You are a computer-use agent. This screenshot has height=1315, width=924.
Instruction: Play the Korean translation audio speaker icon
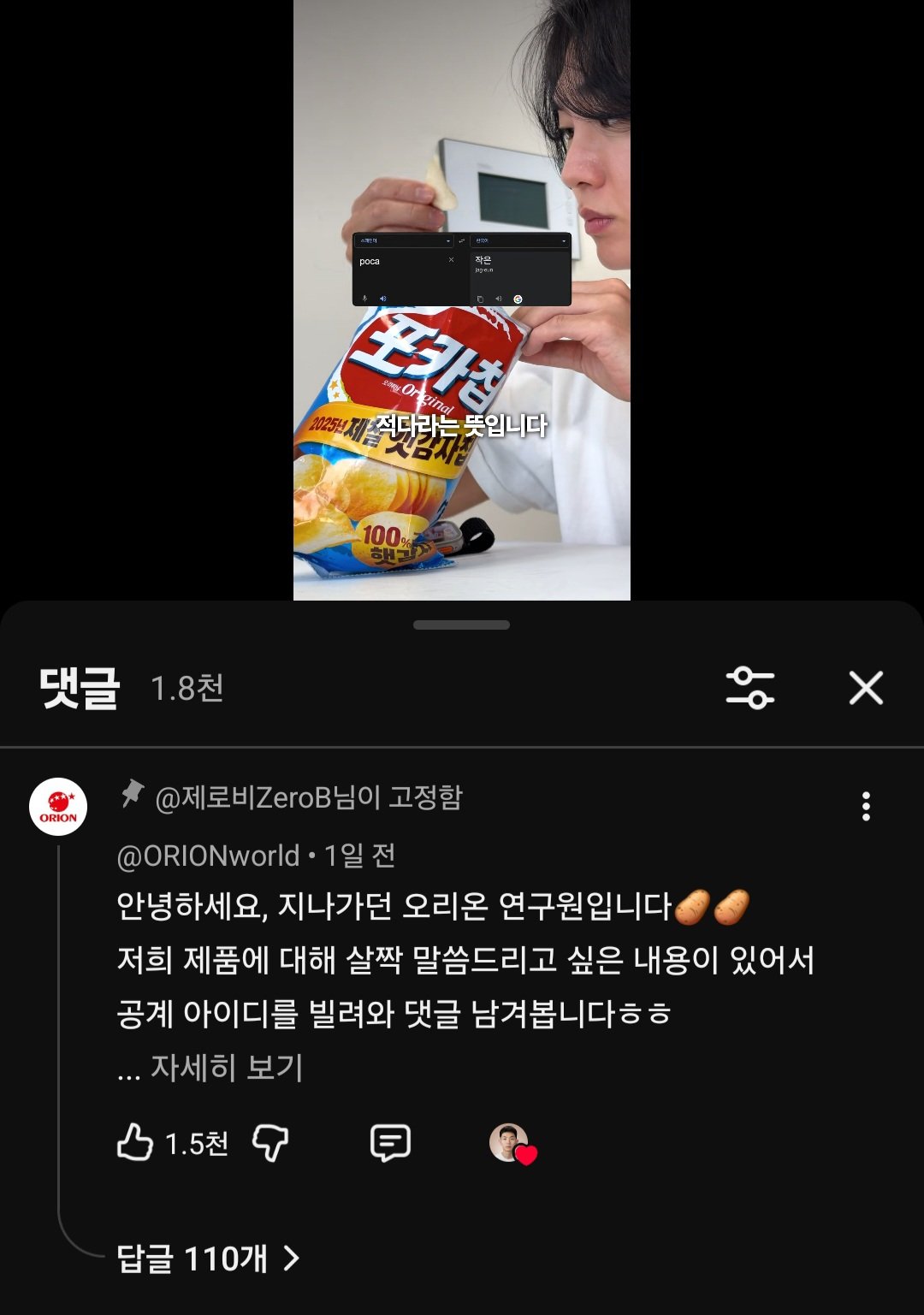coord(499,299)
